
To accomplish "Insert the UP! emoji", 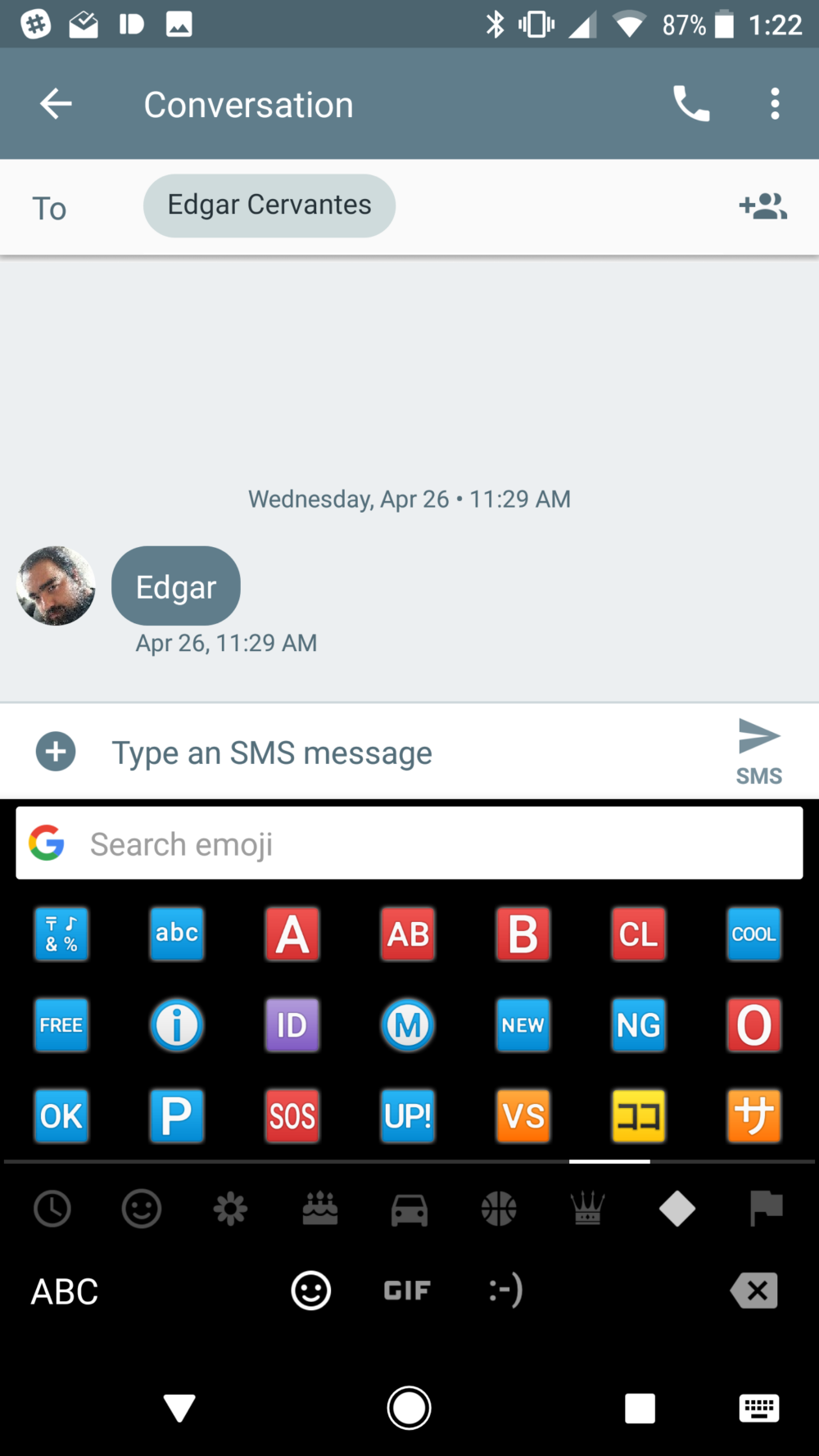I will (407, 1115).
